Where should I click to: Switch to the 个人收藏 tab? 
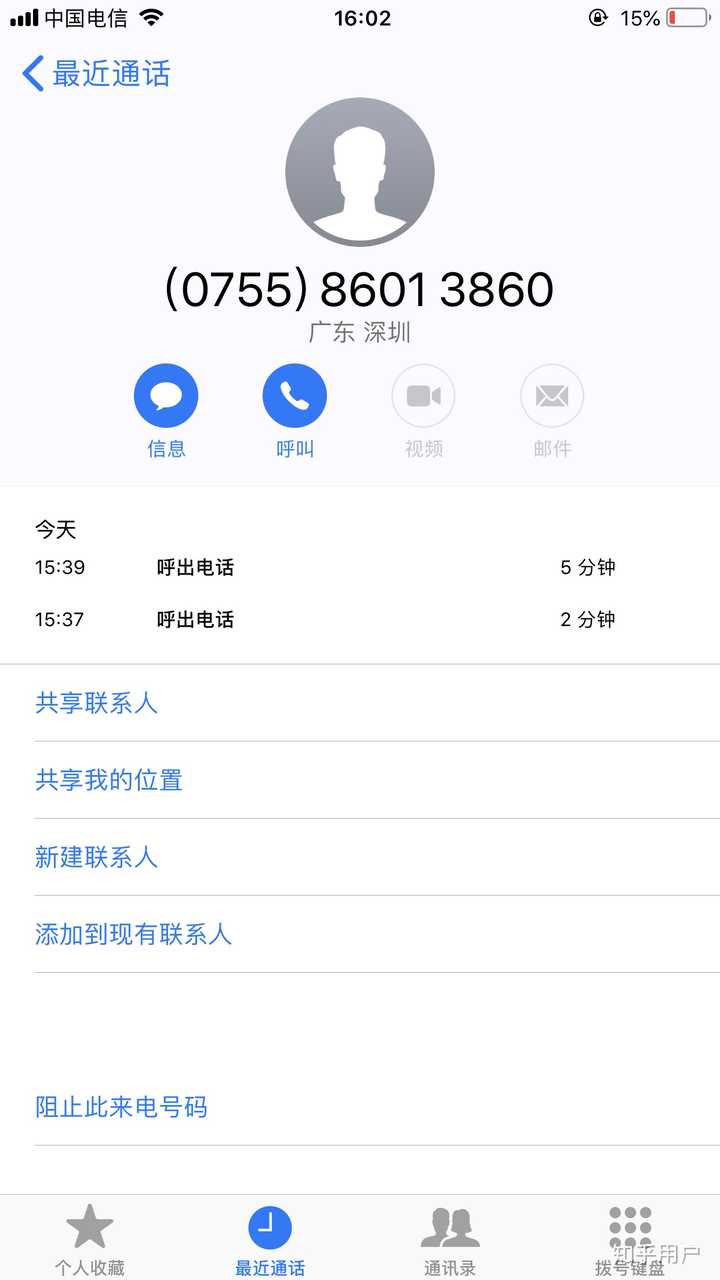click(x=90, y=1240)
